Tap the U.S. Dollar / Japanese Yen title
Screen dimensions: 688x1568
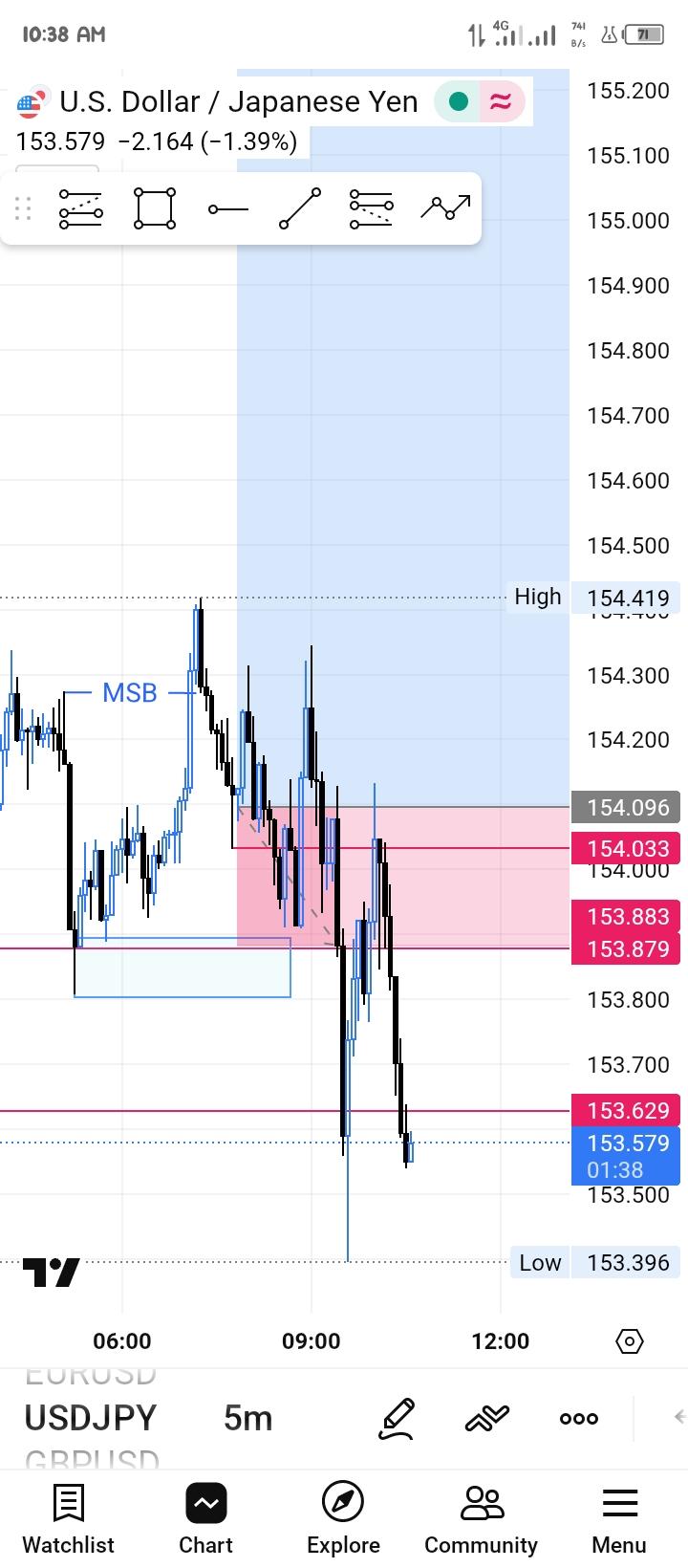point(238,101)
